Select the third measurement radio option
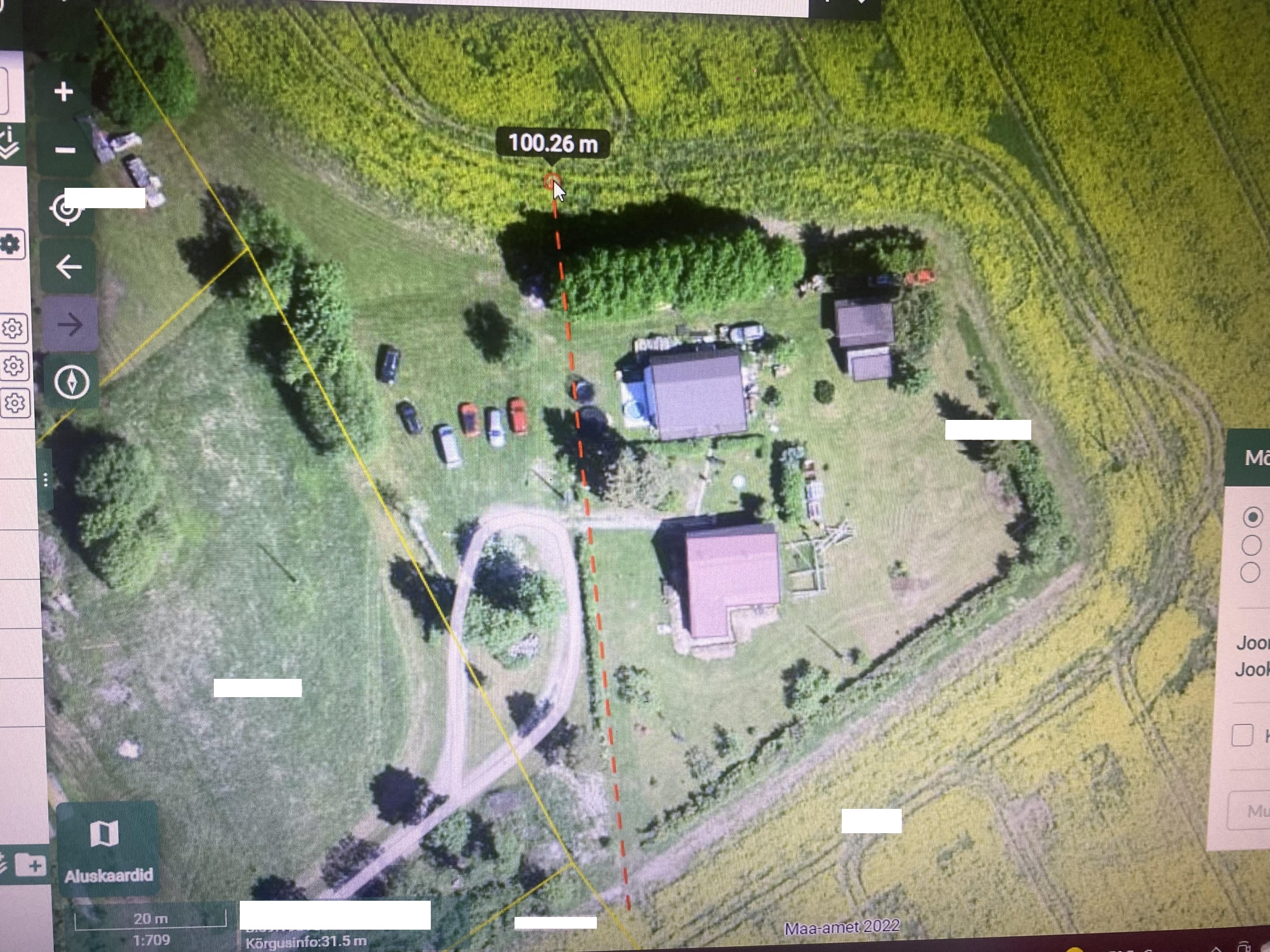Screen dimensions: 1270x952 click(1250, 572)
